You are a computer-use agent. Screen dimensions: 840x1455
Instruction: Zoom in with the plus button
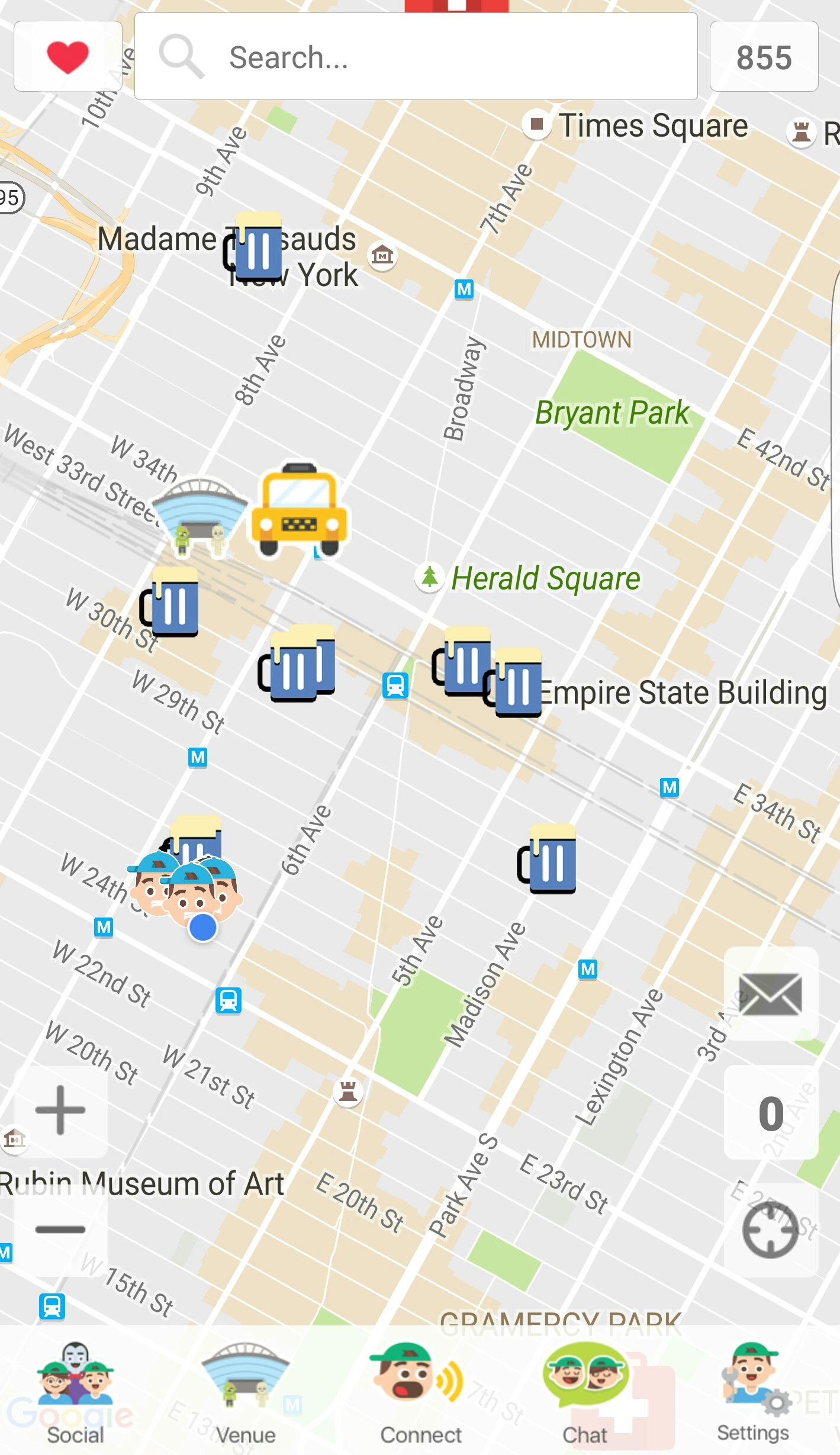(60, 1110)
